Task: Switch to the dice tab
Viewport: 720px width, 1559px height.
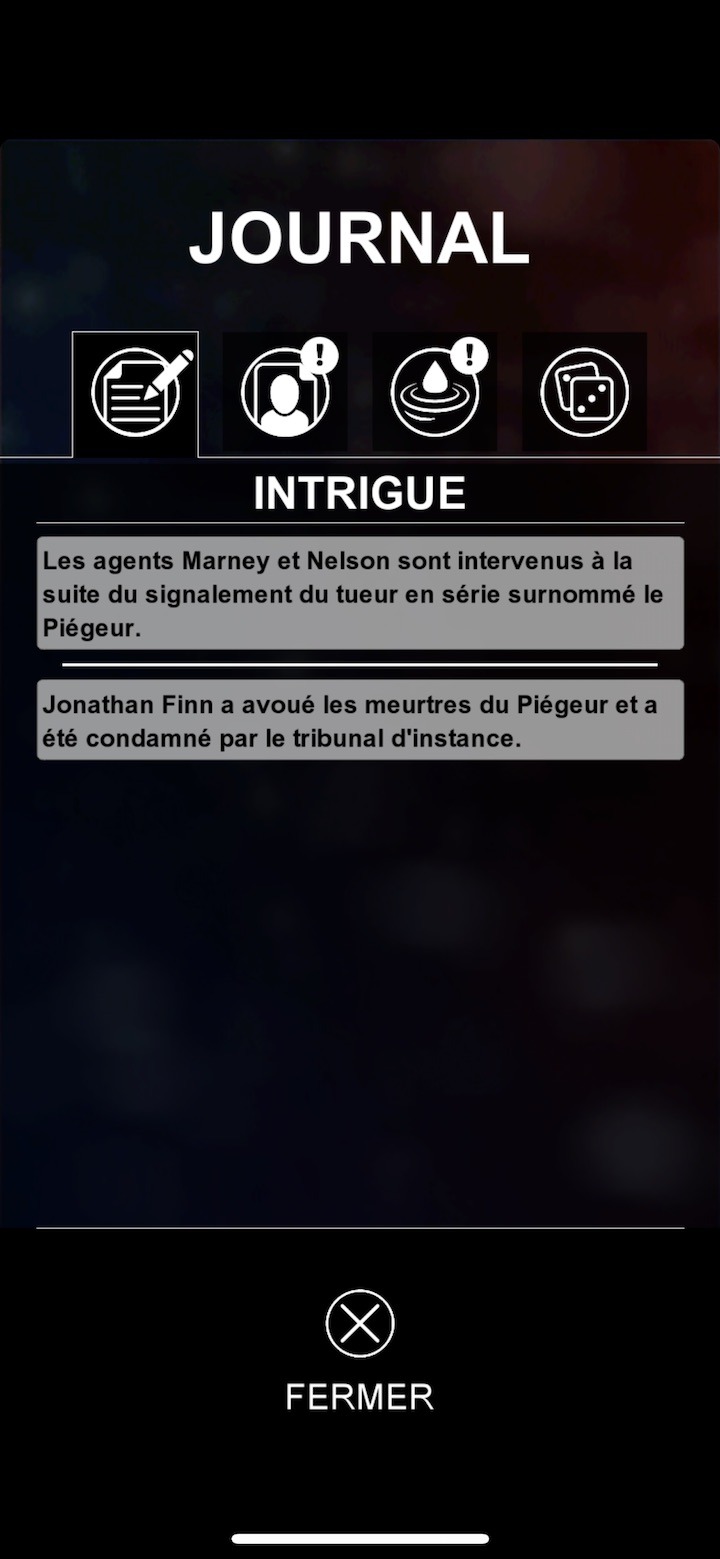Action: 585,392
